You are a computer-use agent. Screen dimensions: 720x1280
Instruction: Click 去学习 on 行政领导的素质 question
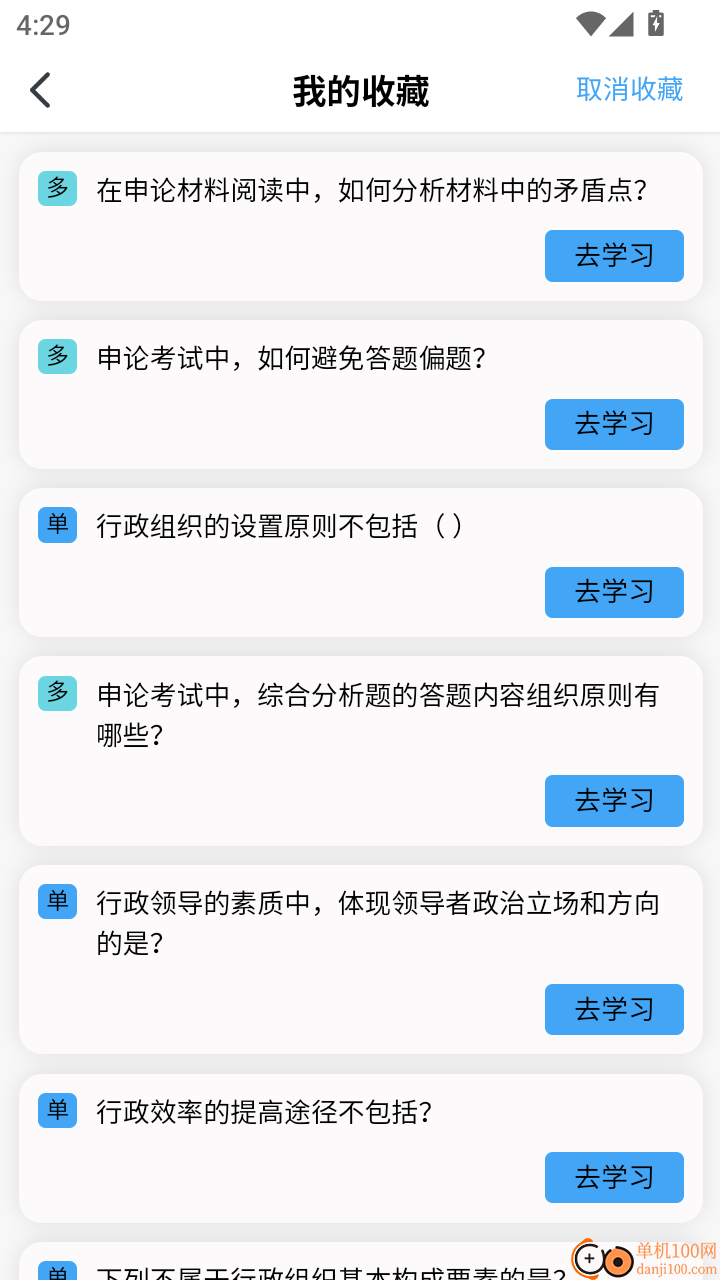[614, 1009]
